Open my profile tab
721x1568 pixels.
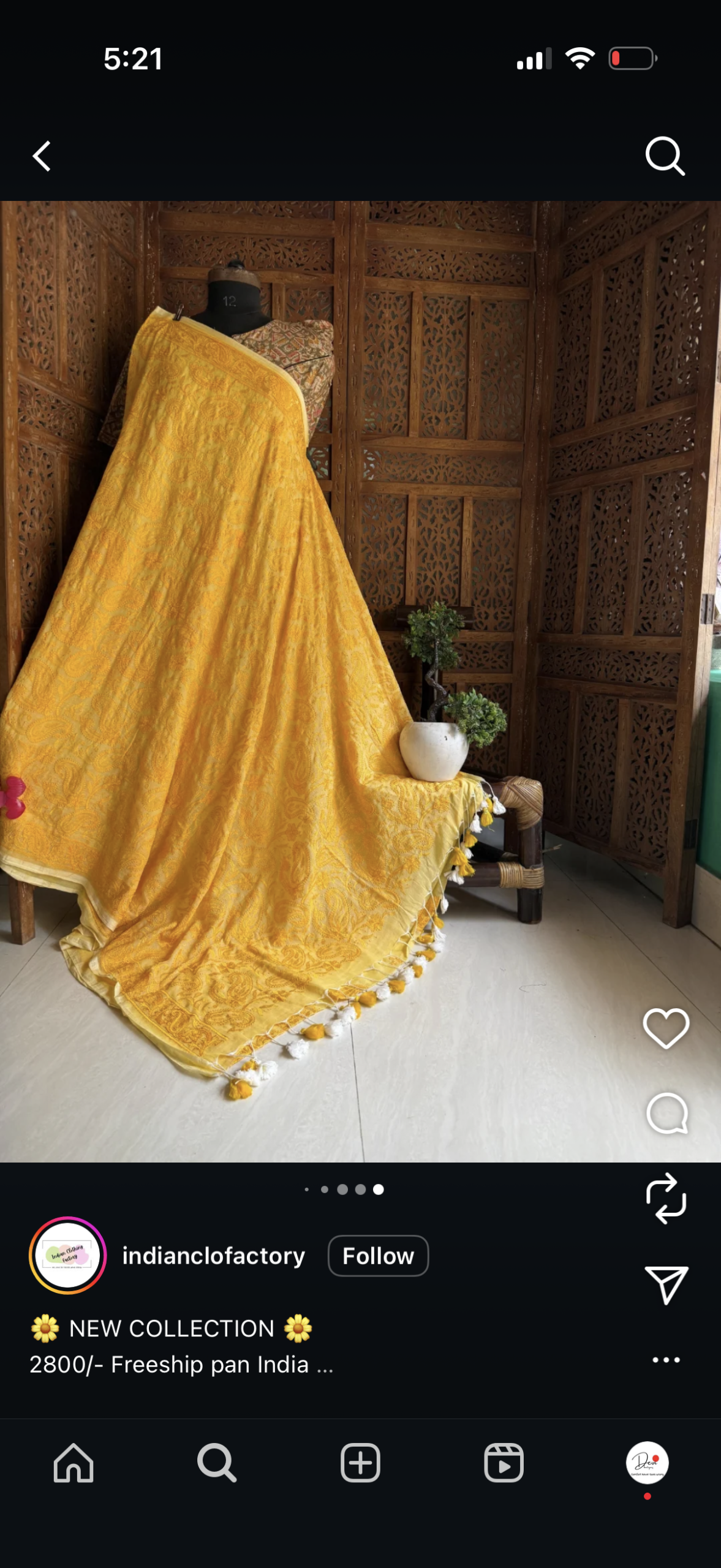(647, 1463)
